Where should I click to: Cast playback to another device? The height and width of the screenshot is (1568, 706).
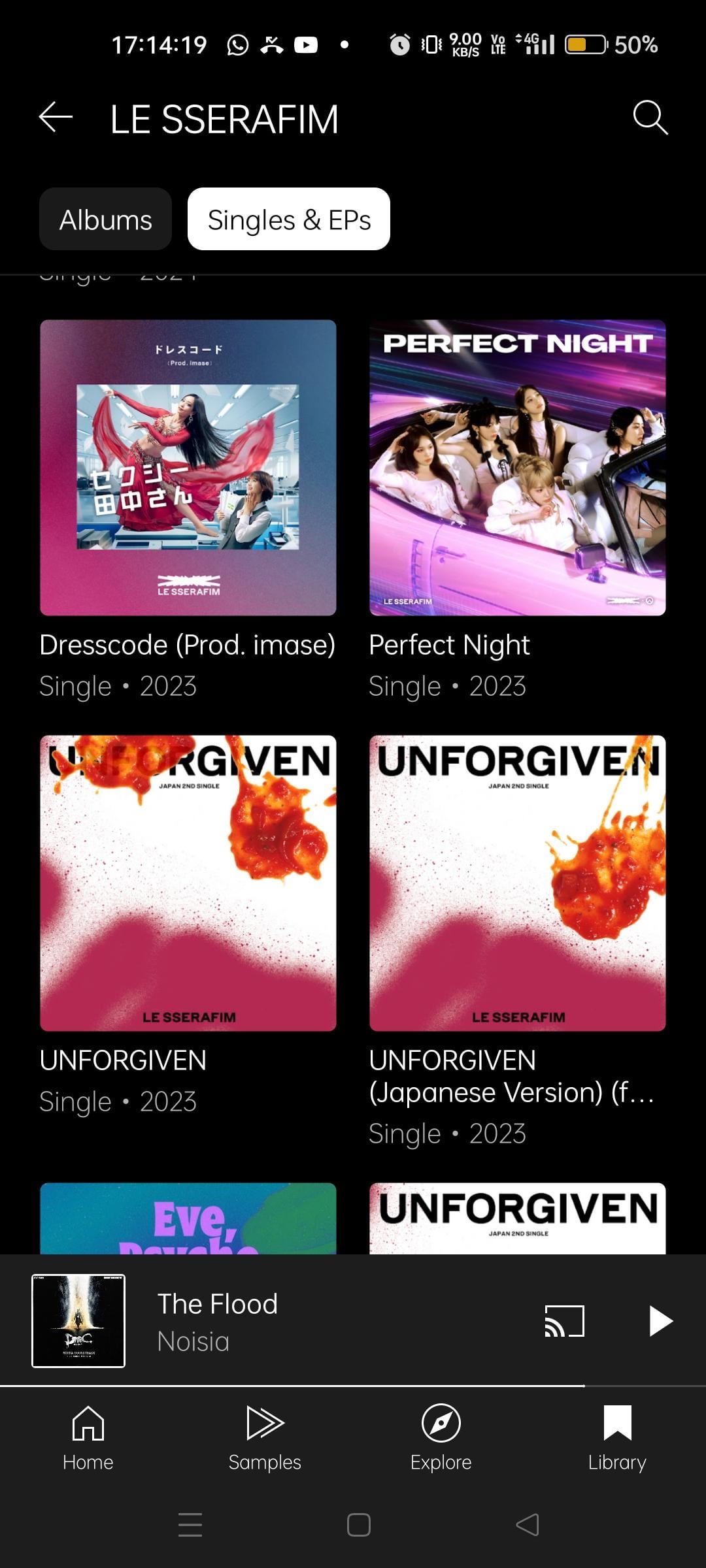(564, 1321)
